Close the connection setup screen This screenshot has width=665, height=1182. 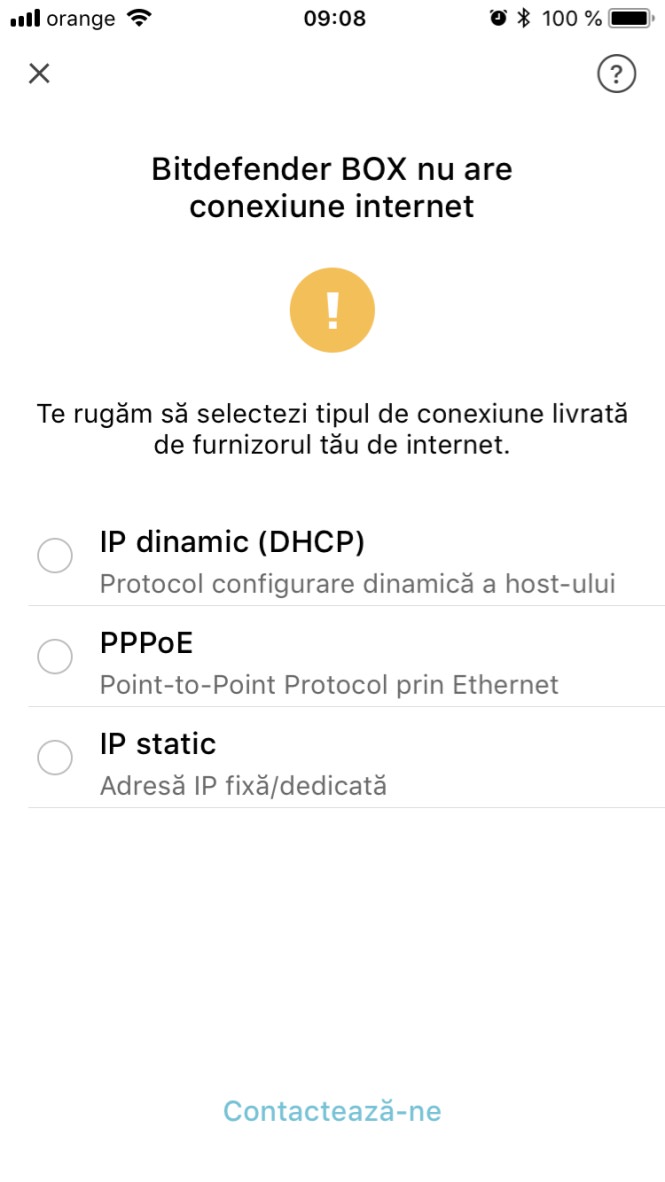39,73
